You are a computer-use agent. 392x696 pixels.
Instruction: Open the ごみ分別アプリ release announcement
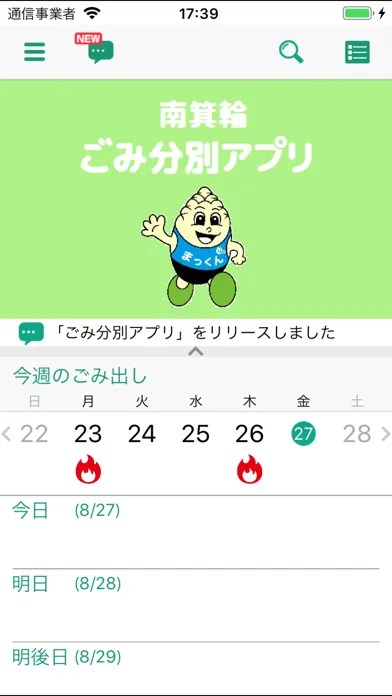[x=196, y=332]
